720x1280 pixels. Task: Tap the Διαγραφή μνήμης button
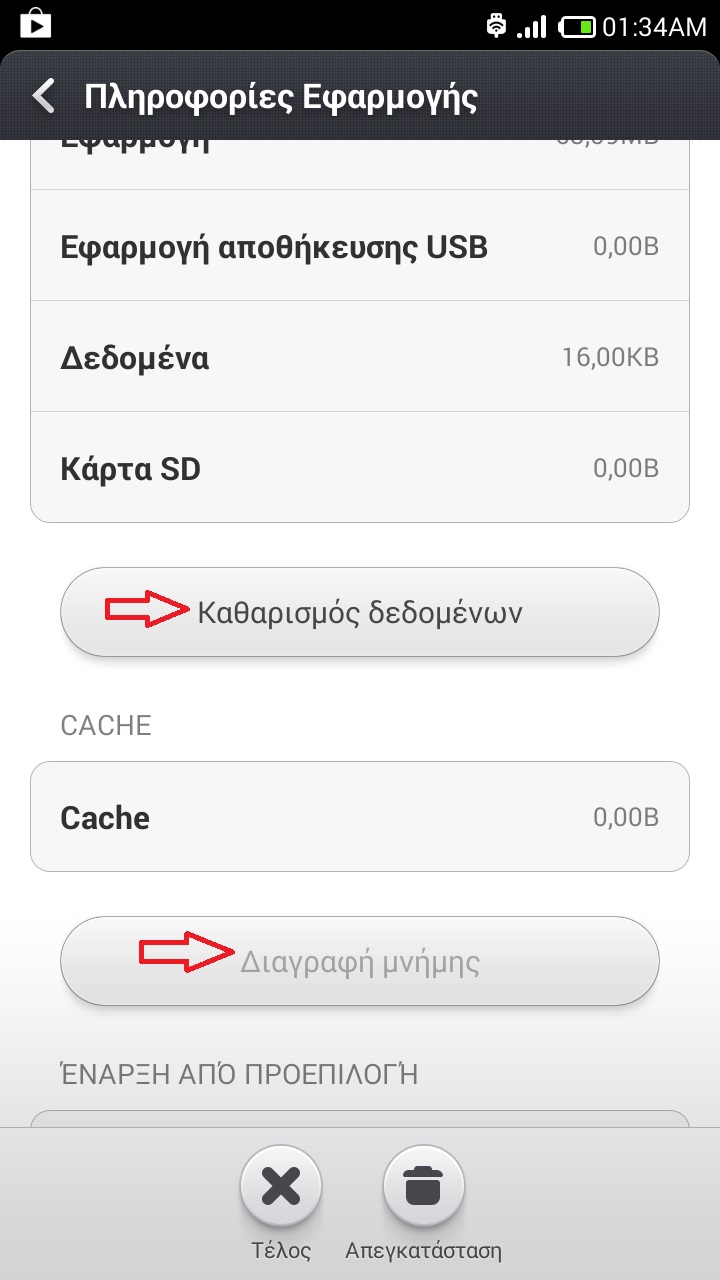point(360,962)
